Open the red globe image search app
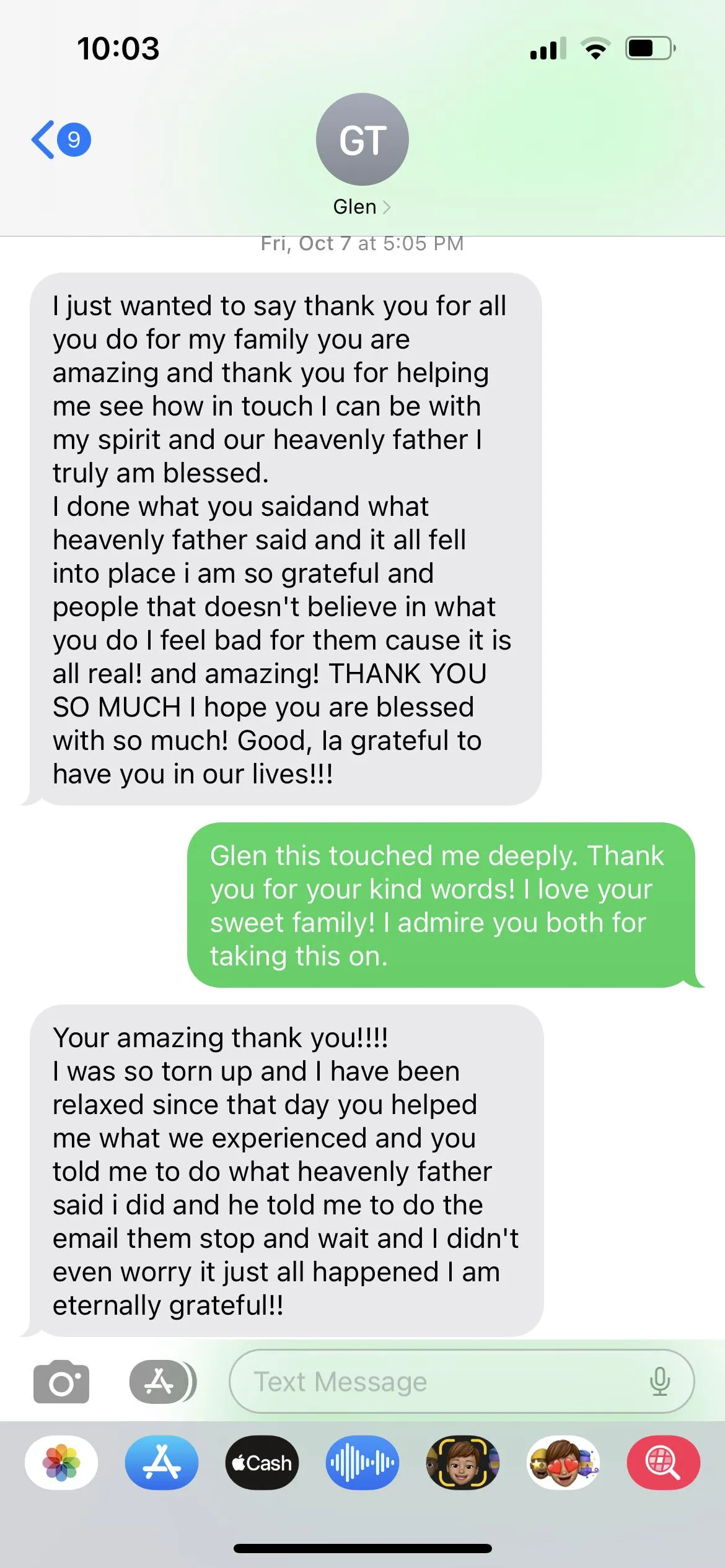The image size is (725, 1568). [x=664, y=1463]
